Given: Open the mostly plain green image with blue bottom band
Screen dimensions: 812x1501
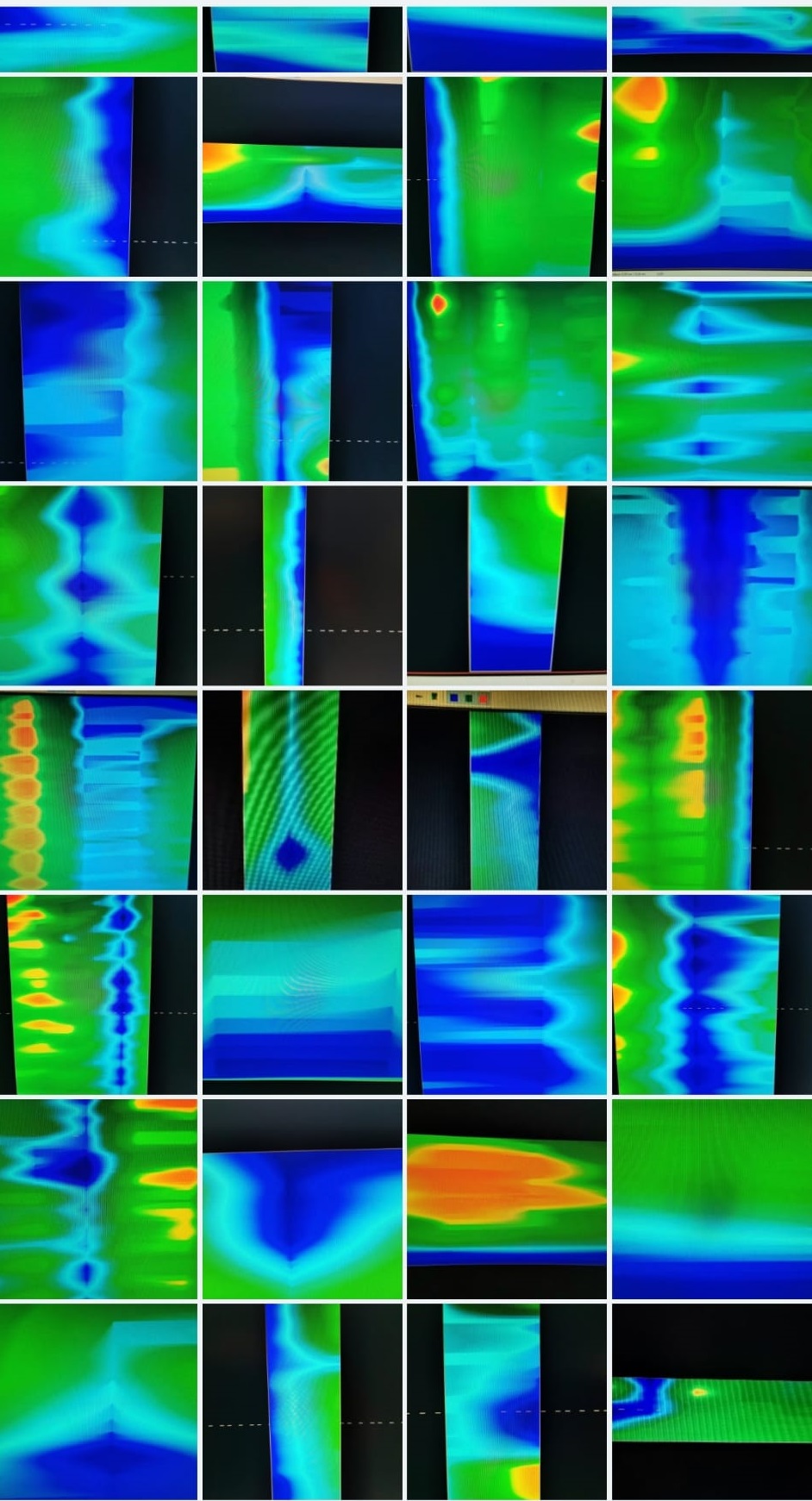Looking at the screenshot, I should (x=711, y=1198).
